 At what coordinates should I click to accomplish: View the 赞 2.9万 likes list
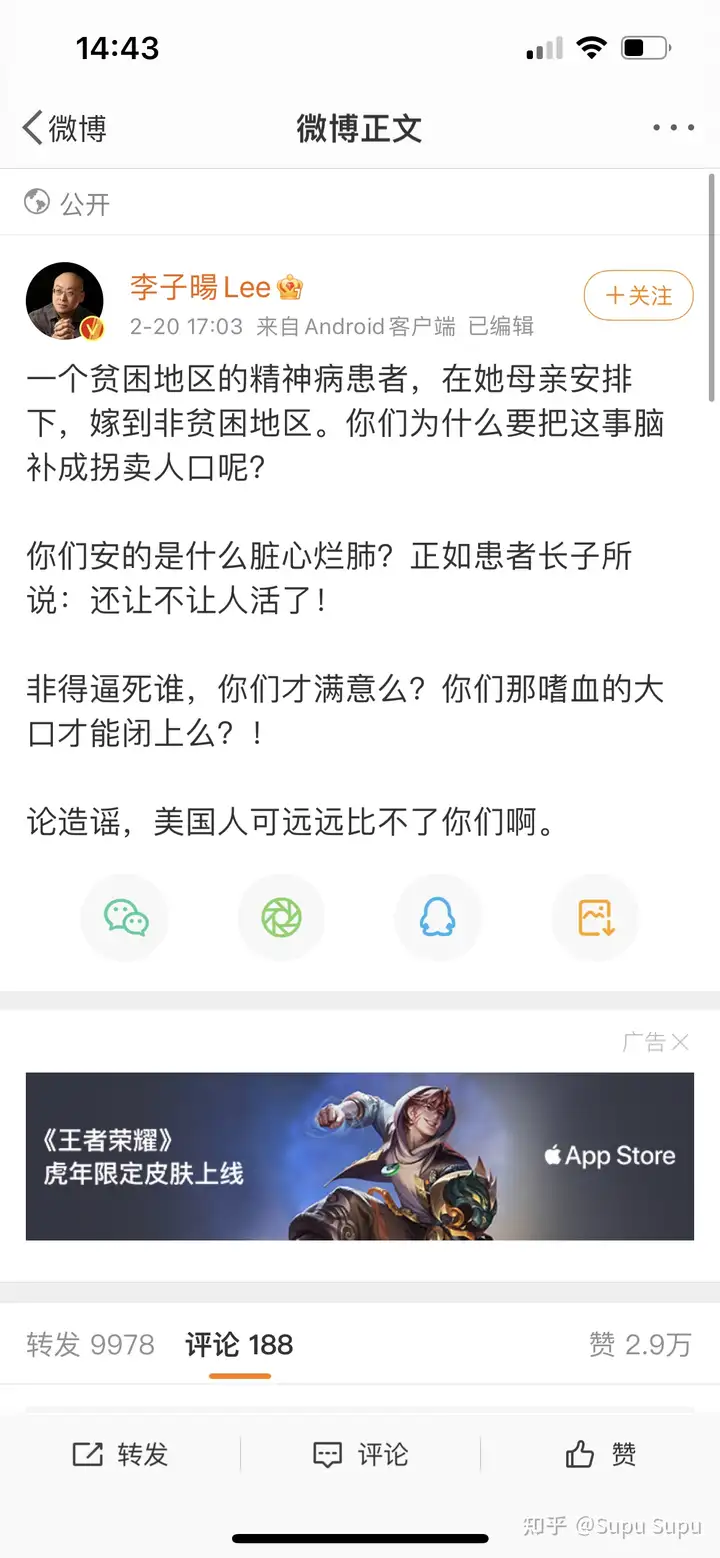pyautogui.click(x=639, y=1344)
